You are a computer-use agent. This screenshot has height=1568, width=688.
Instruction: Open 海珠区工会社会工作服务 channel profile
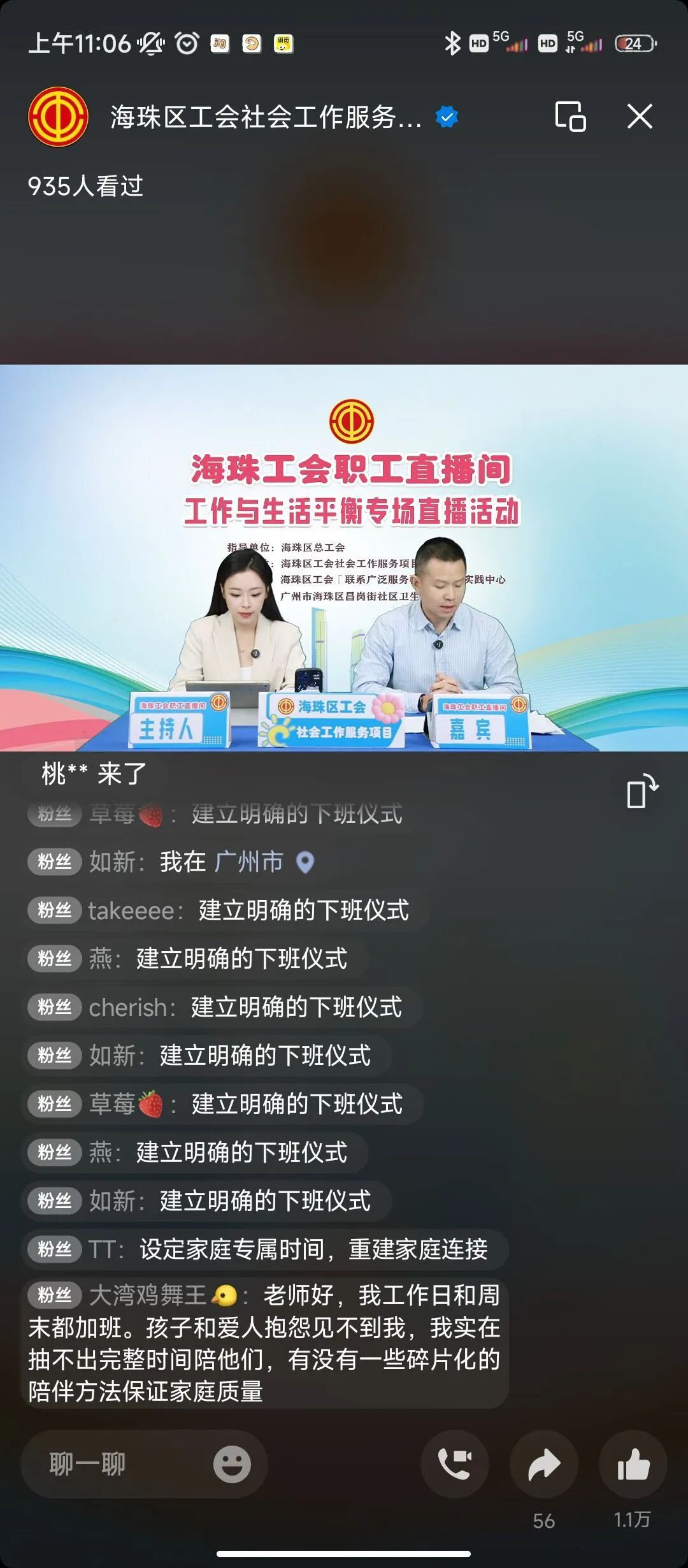click(265, 117)
